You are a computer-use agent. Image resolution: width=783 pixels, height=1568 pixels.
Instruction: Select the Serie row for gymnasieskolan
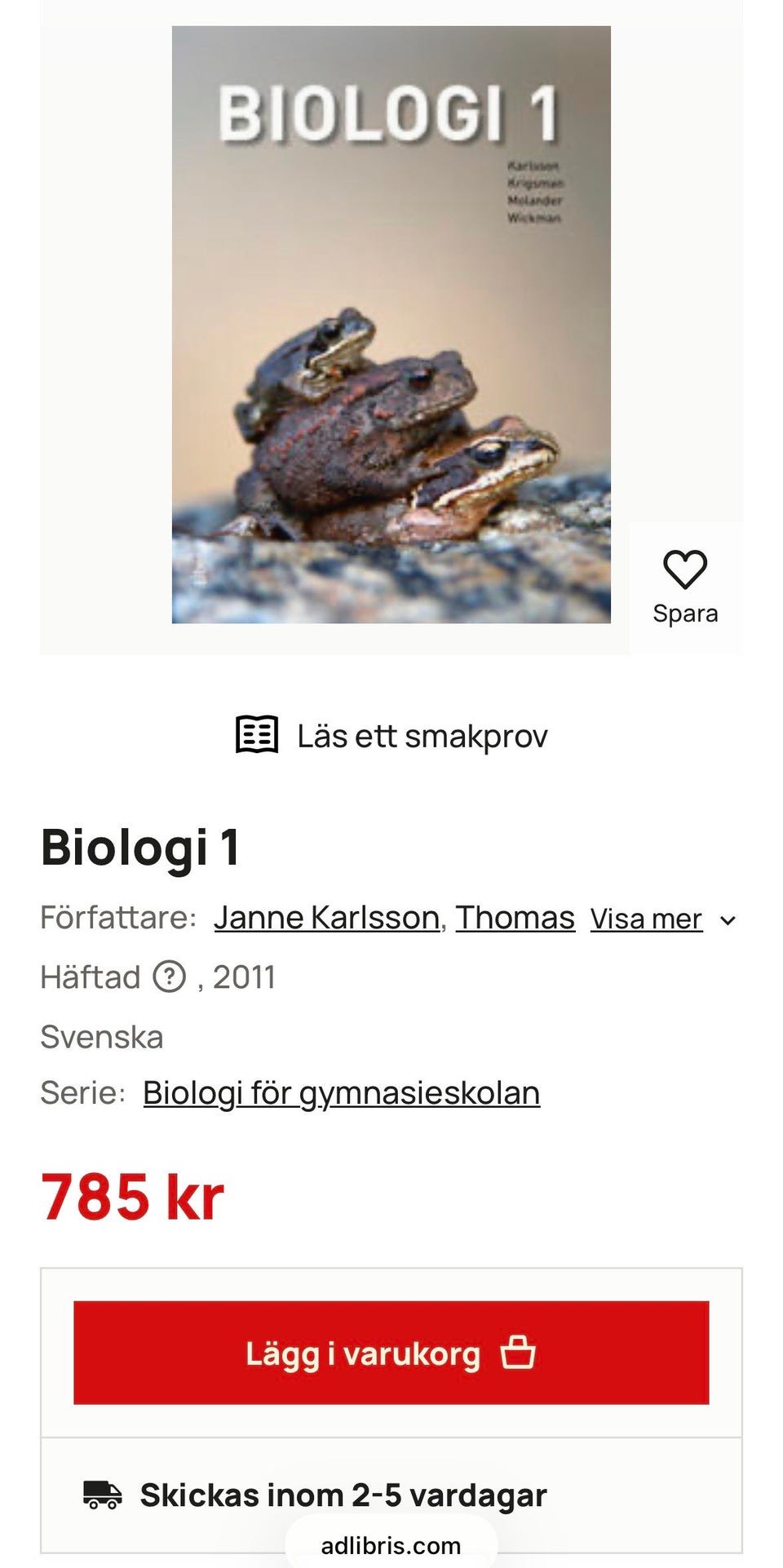[341, 1092]
